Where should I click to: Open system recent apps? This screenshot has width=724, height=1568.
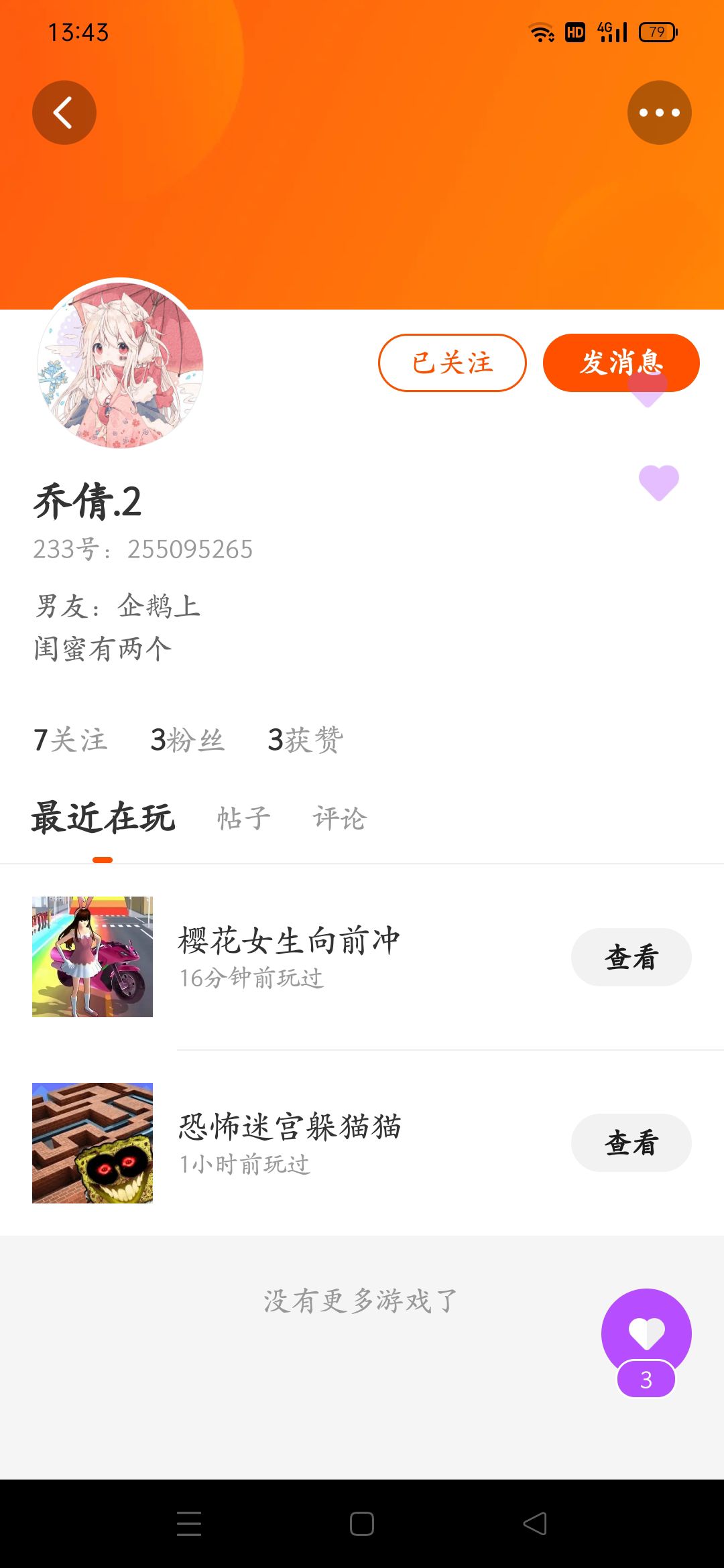pyautogui.click(x=189, y=1524)
